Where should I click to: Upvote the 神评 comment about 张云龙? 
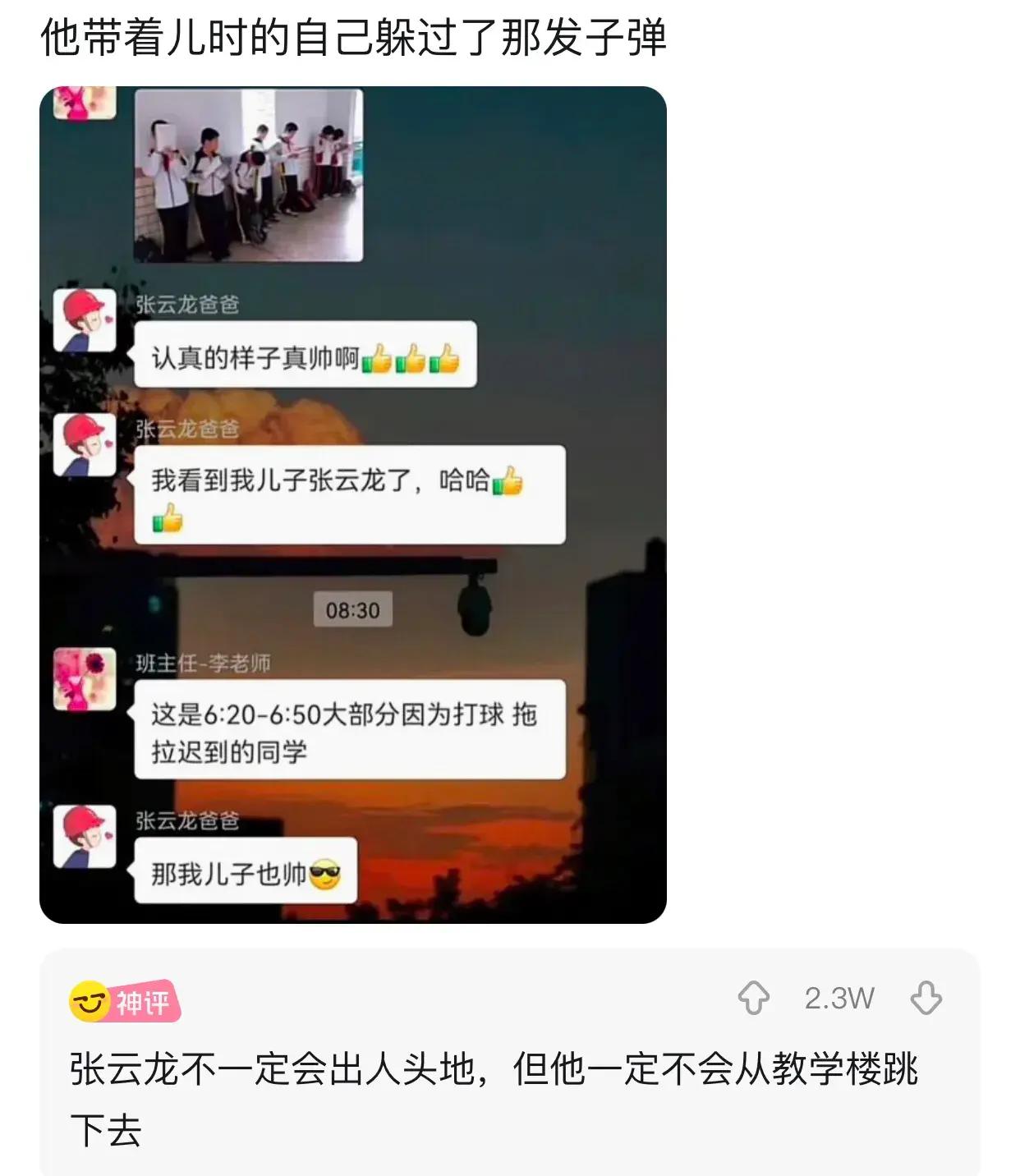click(x=753, y=999)
